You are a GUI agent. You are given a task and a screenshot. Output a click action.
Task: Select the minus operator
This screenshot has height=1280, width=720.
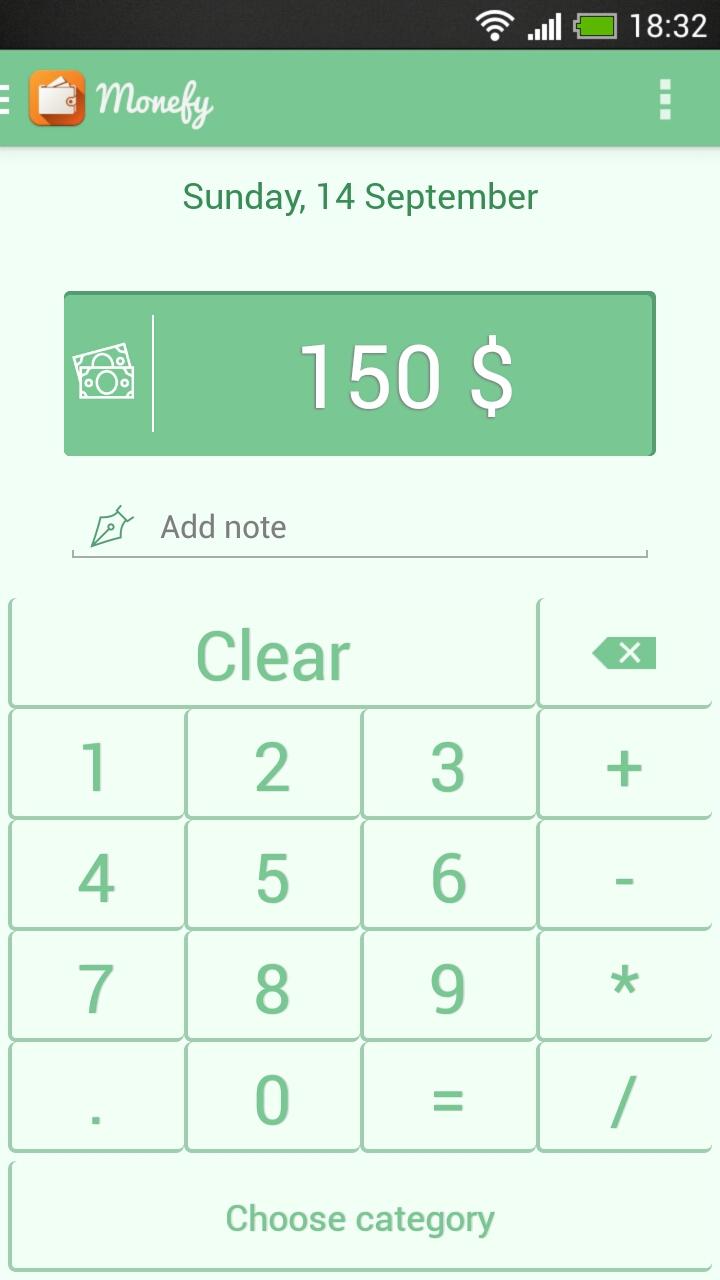click(624, 877)
